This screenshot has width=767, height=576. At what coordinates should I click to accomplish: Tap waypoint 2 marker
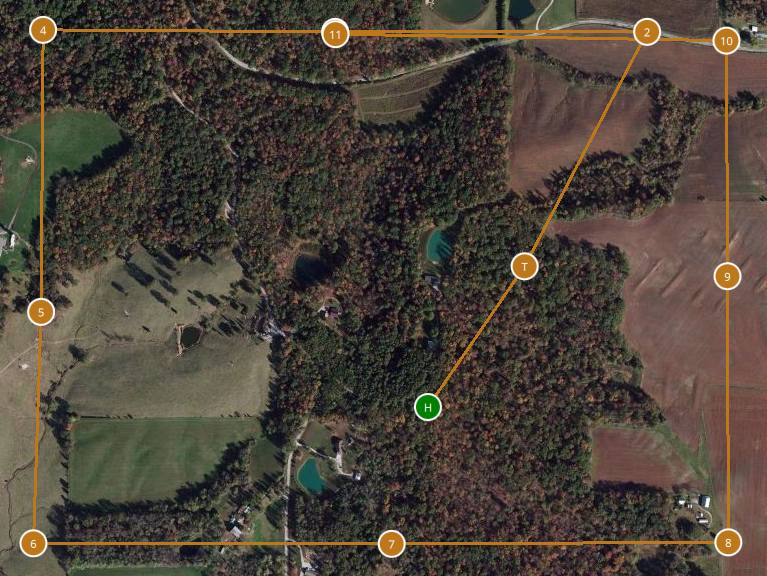tap(647, 32)
